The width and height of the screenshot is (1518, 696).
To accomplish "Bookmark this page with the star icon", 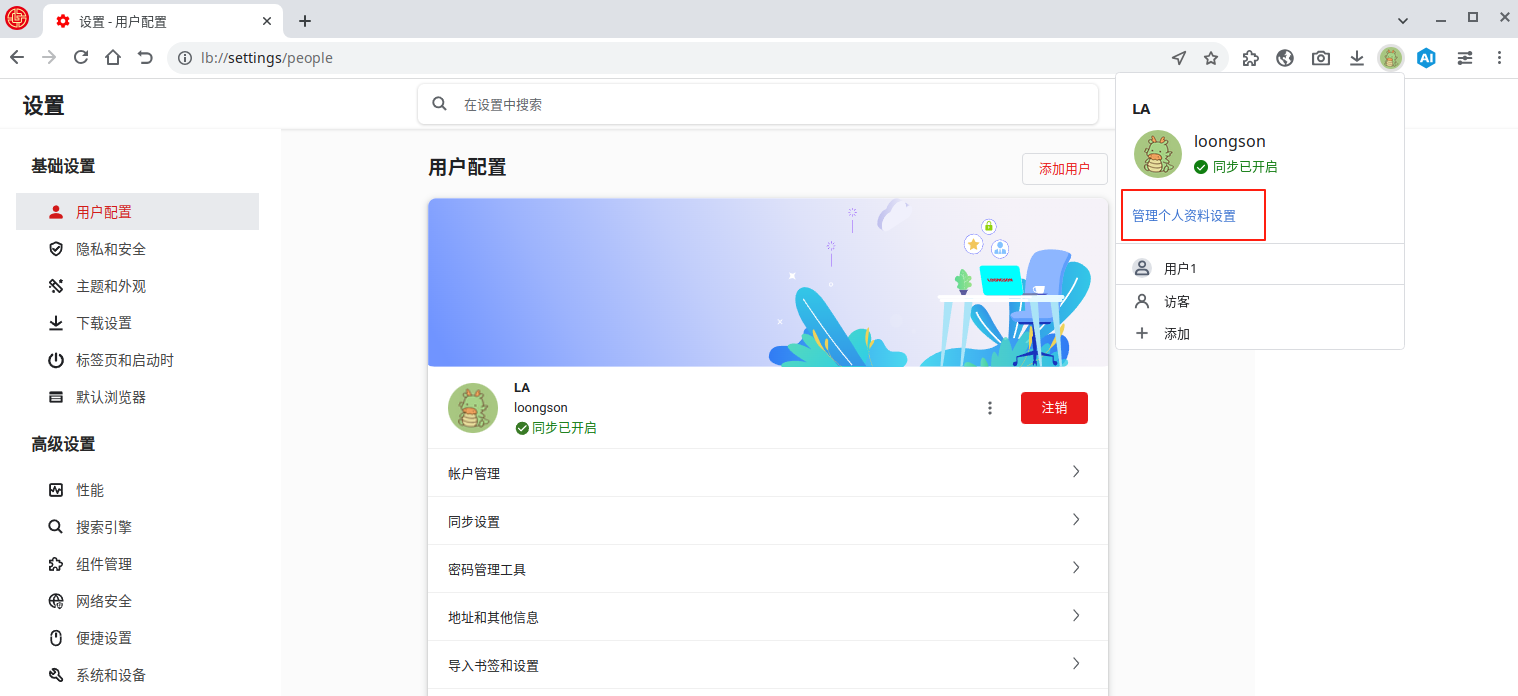I will (x=1211, y=58).
